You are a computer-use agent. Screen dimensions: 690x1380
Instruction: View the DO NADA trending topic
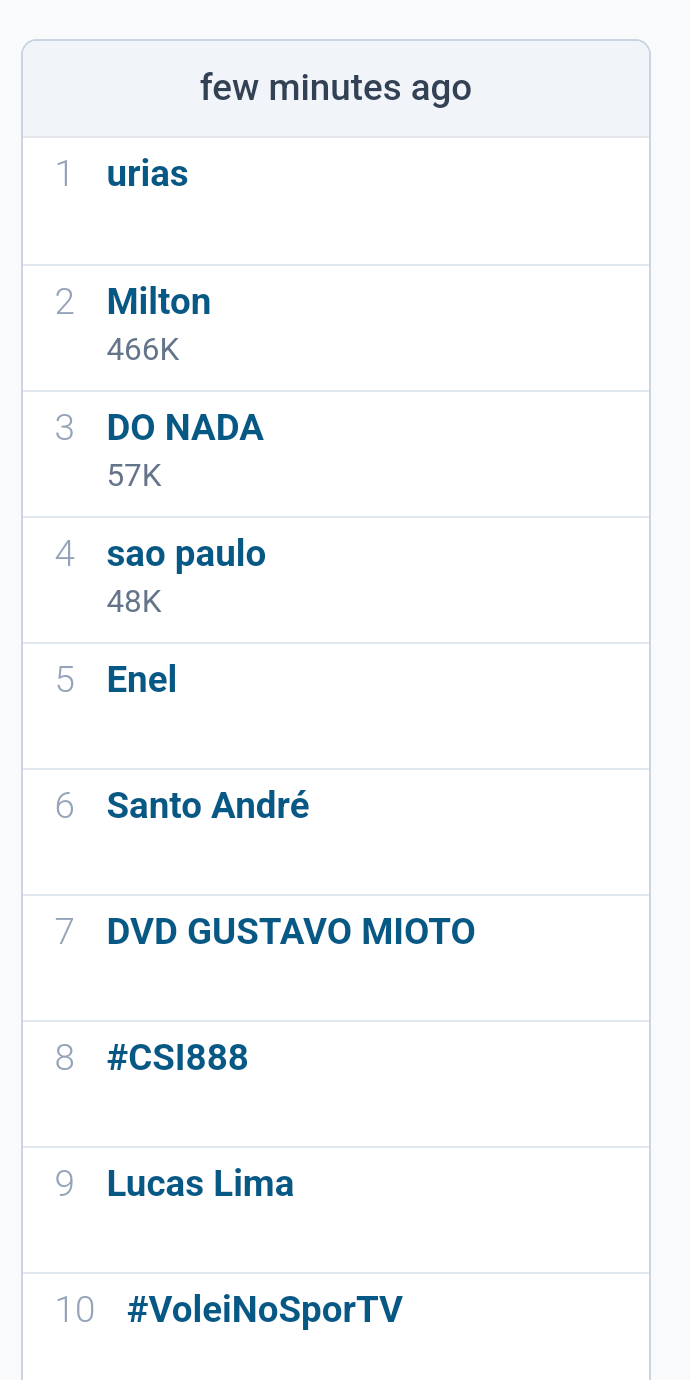pos(185,428)
